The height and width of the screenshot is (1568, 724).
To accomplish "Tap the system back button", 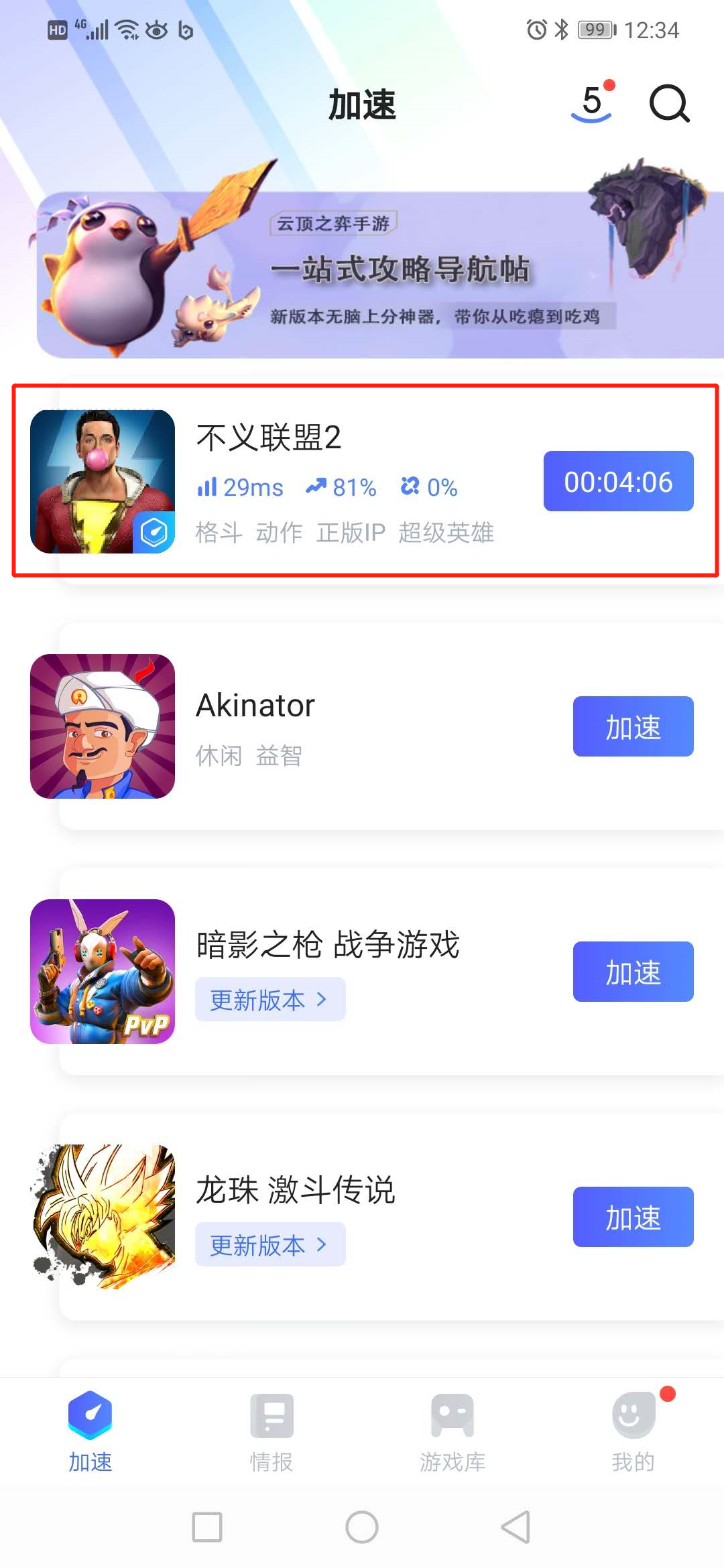I will point(516,1527).
